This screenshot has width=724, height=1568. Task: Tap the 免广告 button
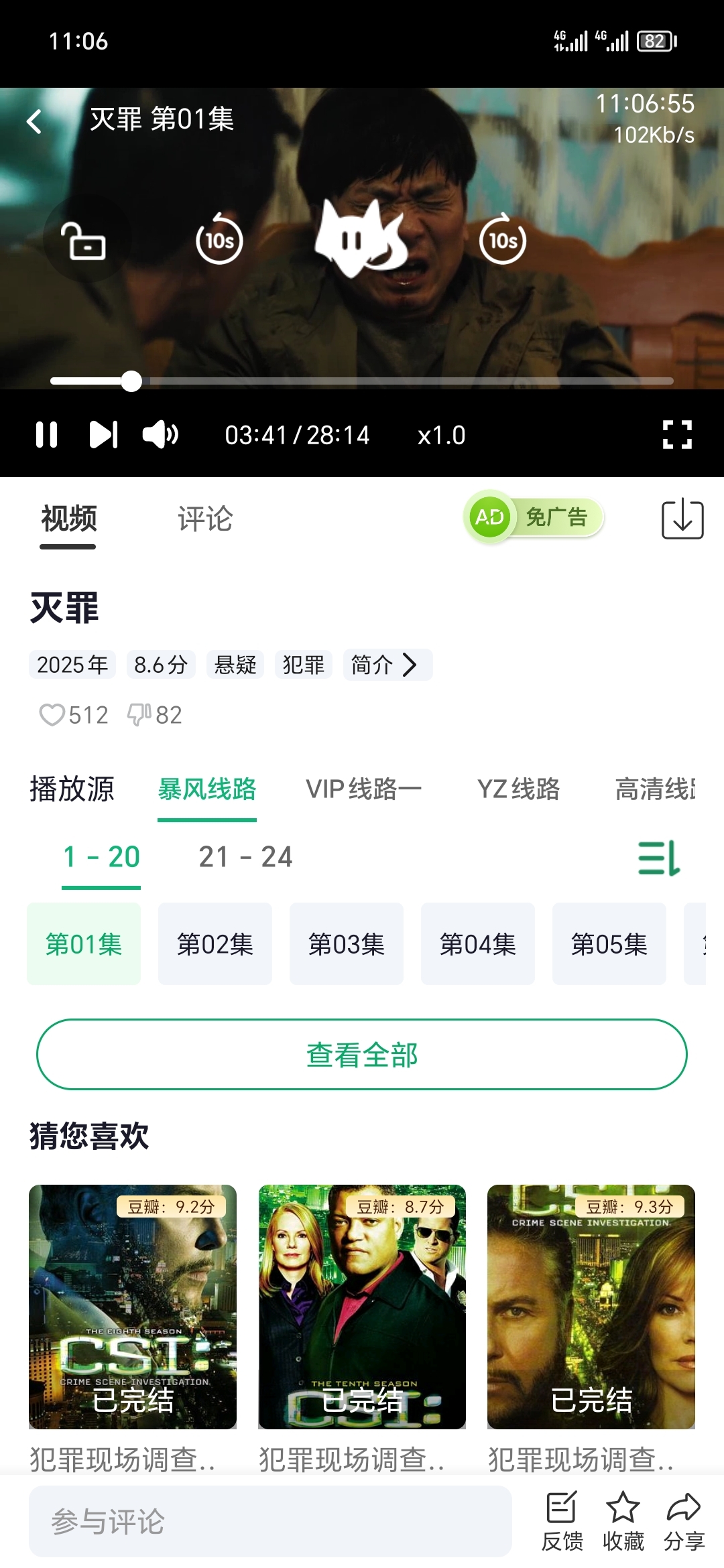(534, 517)
